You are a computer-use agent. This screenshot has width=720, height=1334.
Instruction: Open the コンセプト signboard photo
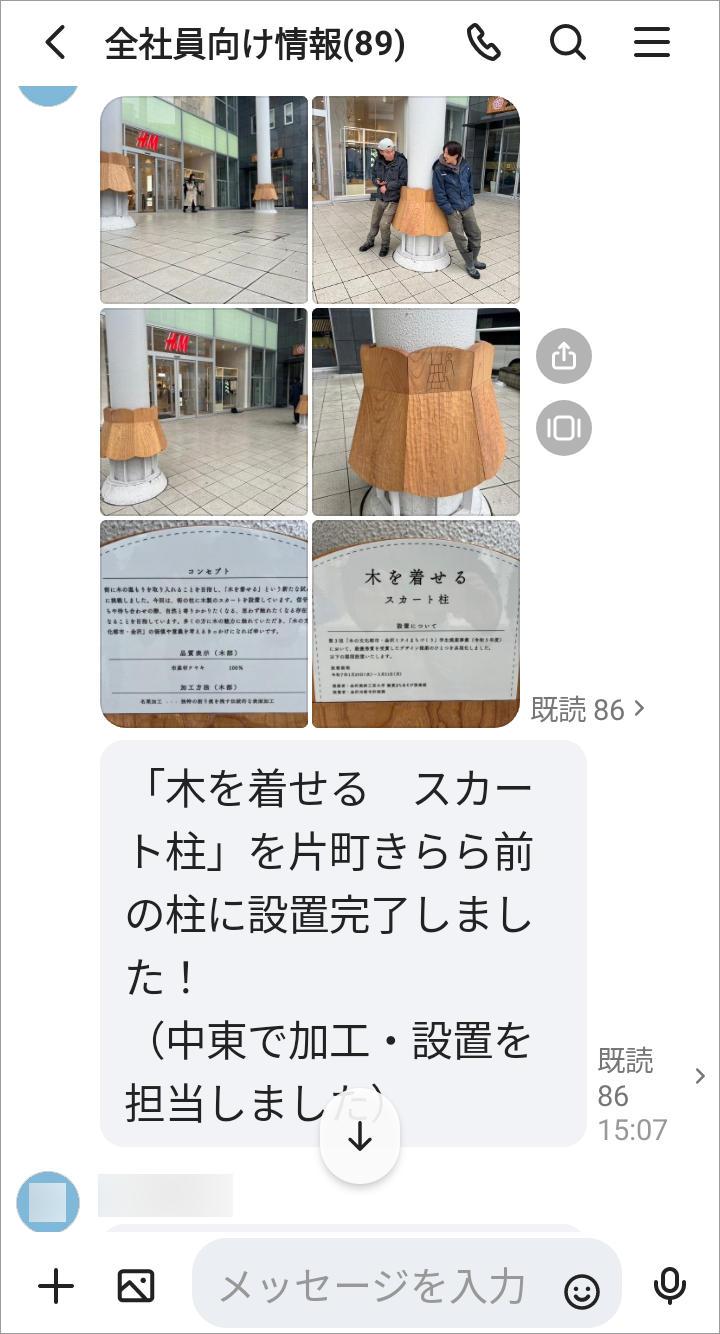pyautogui.click(x=204, y=624)
